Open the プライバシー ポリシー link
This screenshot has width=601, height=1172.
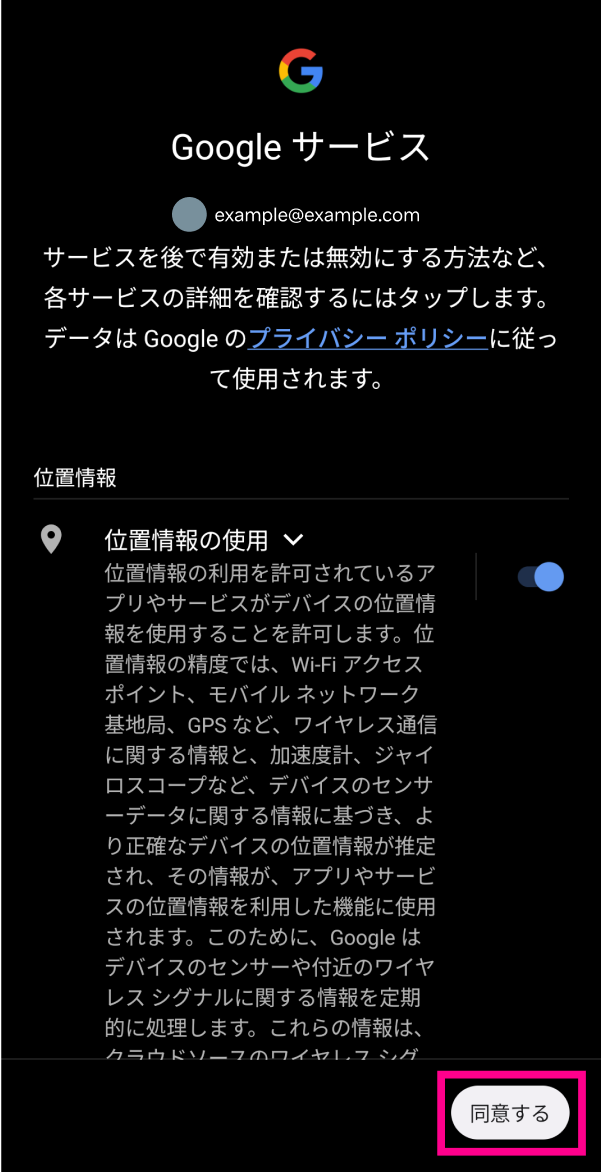[367, 338]
